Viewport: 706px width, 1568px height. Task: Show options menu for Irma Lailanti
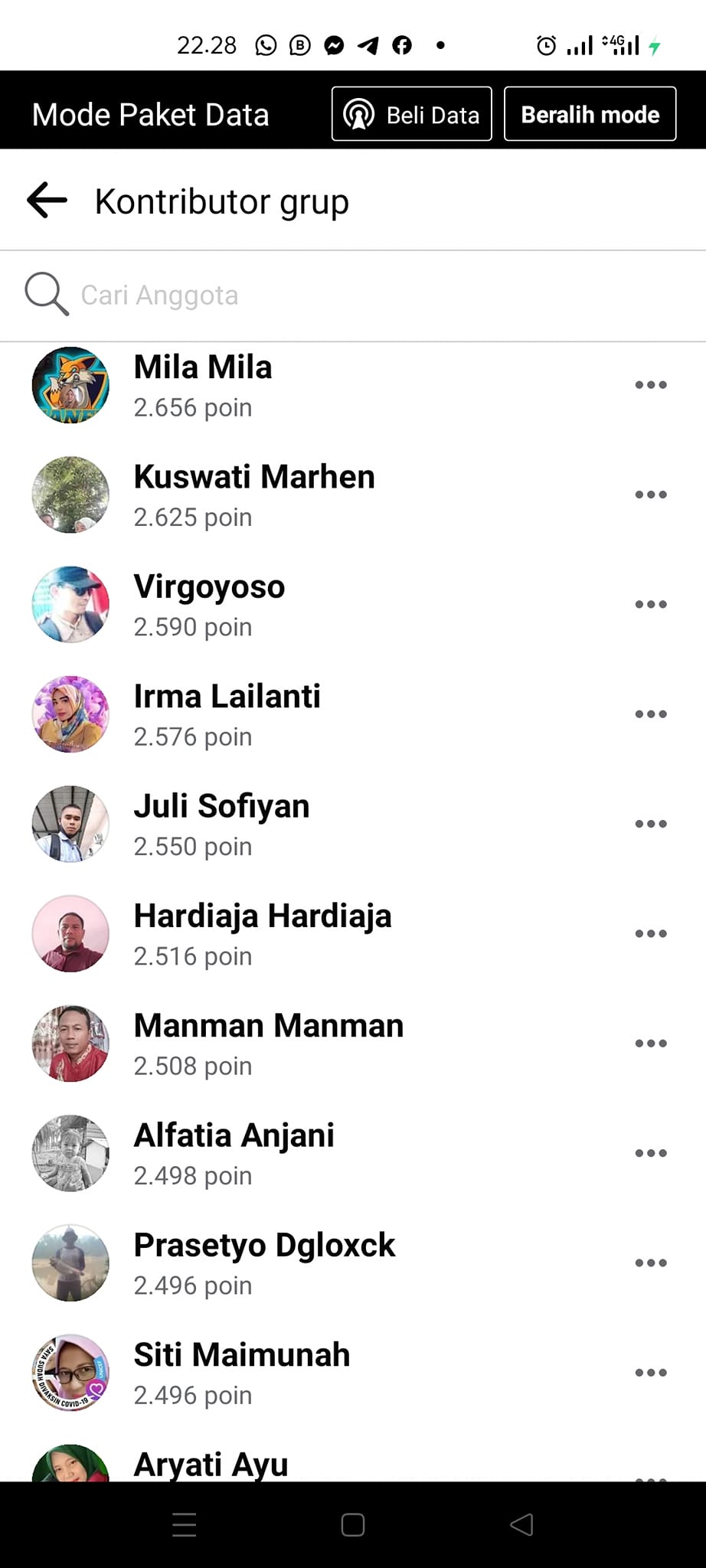[650, 714]
